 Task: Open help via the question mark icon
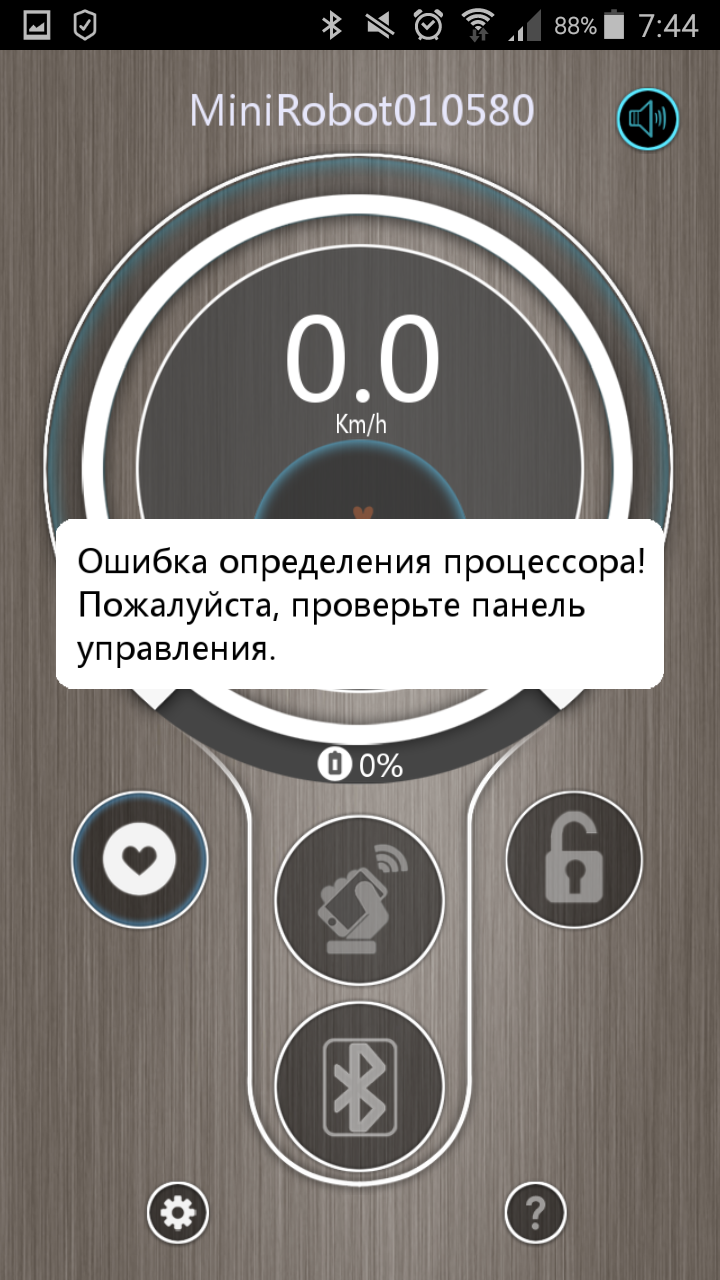(535, 1213)
